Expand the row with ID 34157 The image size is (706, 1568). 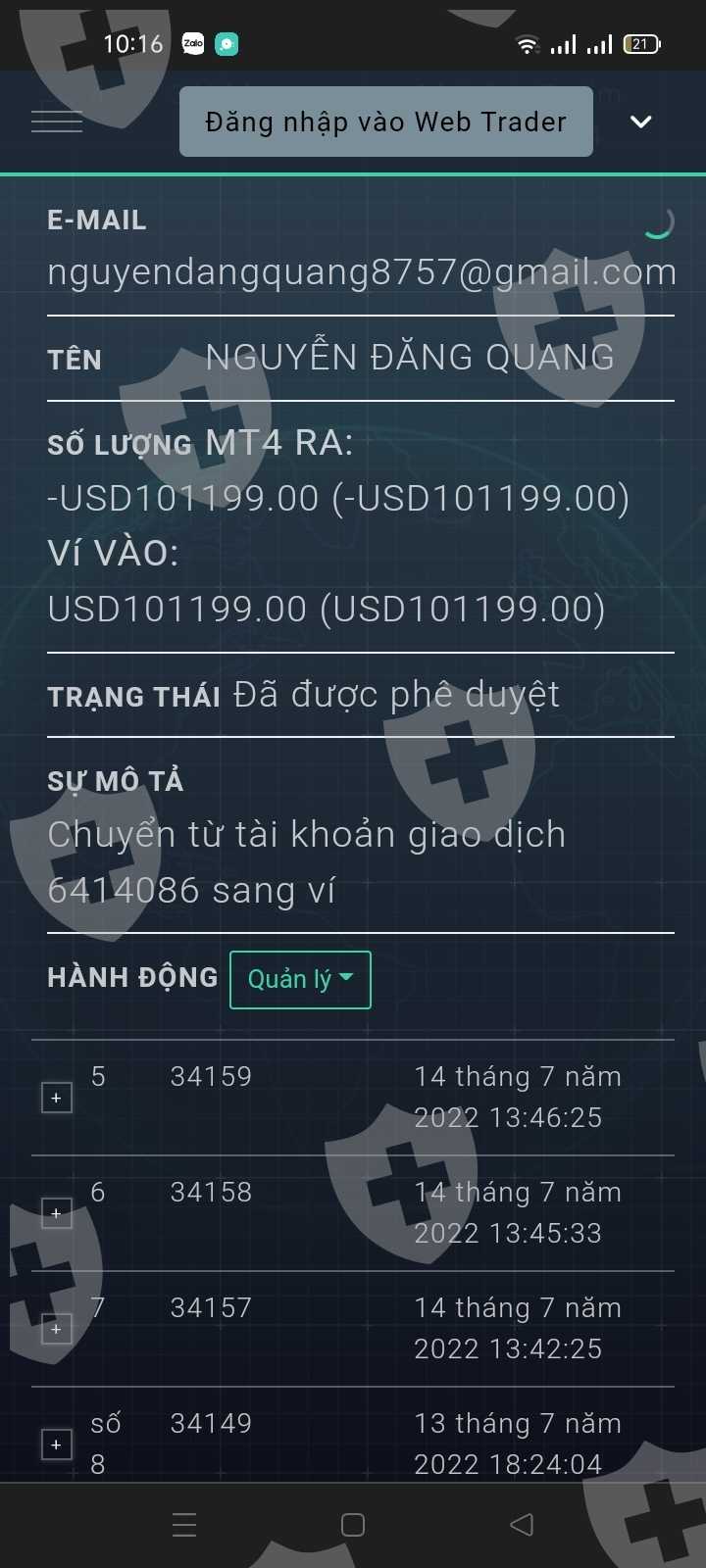coord(57,1329)
